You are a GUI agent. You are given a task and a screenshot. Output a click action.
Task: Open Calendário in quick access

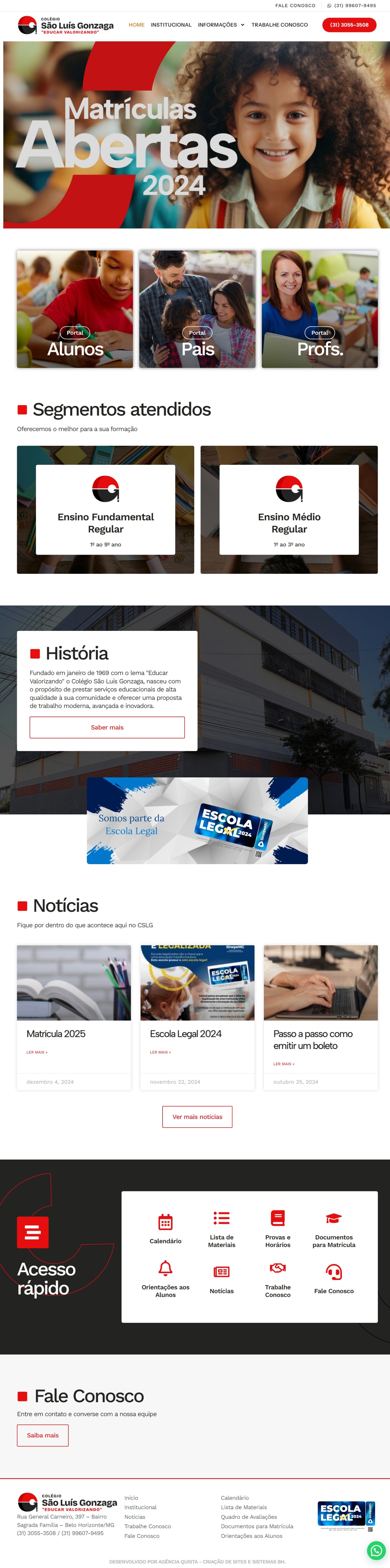(x=165, y=1228)
